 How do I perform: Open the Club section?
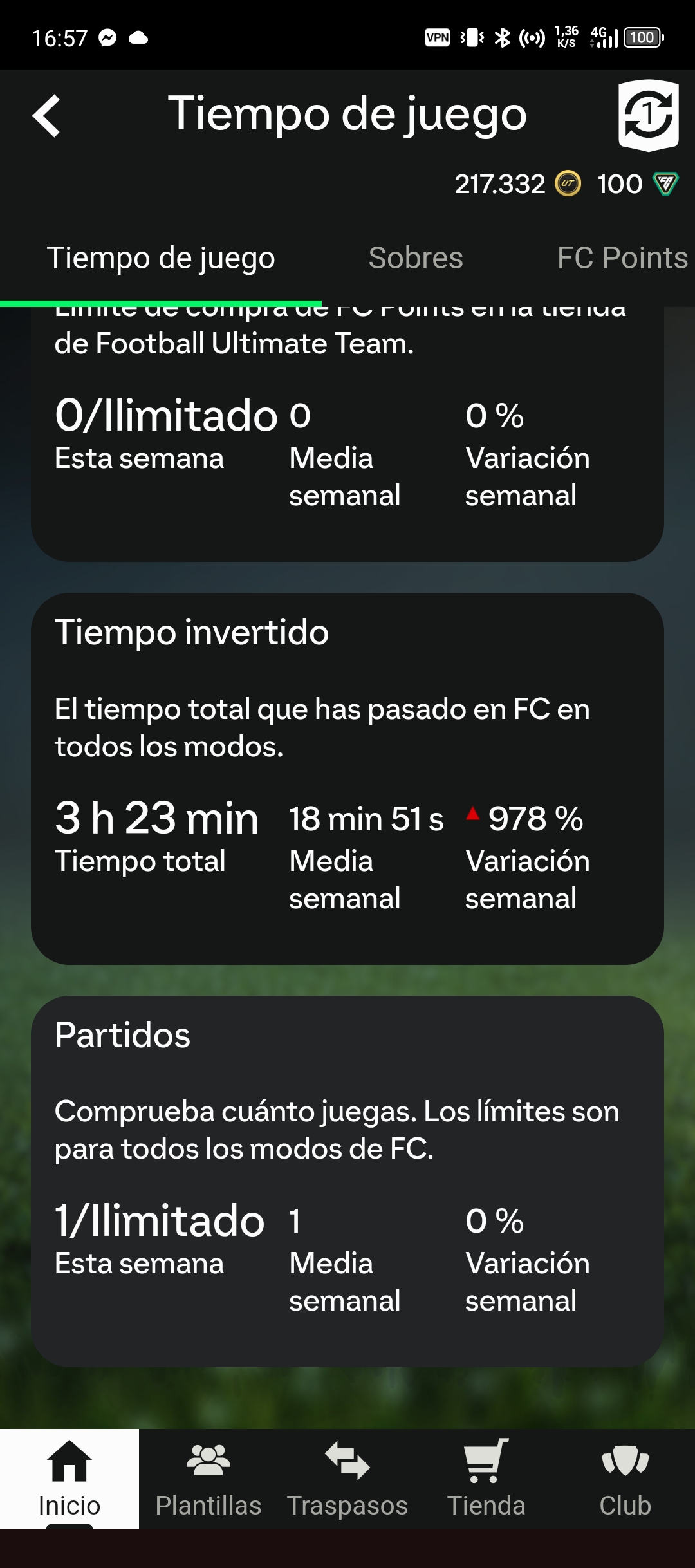pyautogui.click(x=625, y=1479)
